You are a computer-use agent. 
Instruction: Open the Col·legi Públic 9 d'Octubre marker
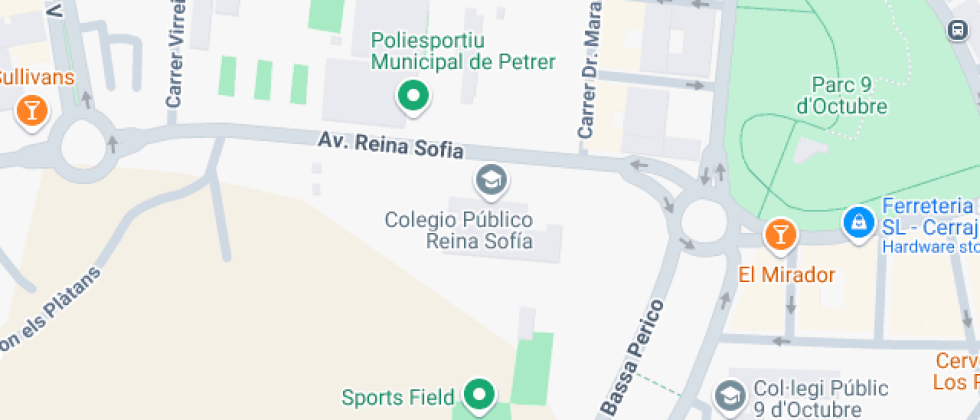click(x=729, y=395)
